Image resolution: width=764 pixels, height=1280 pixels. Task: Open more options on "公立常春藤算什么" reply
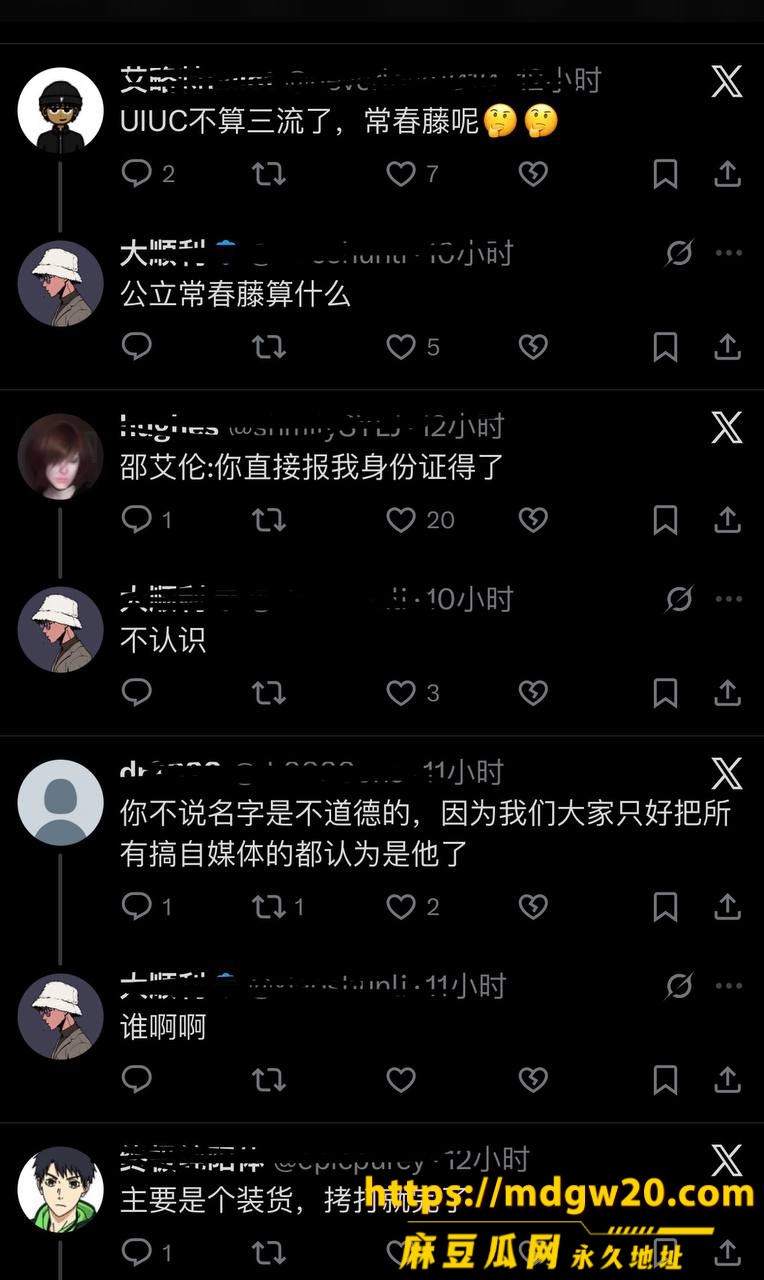[x=729, y=254]
